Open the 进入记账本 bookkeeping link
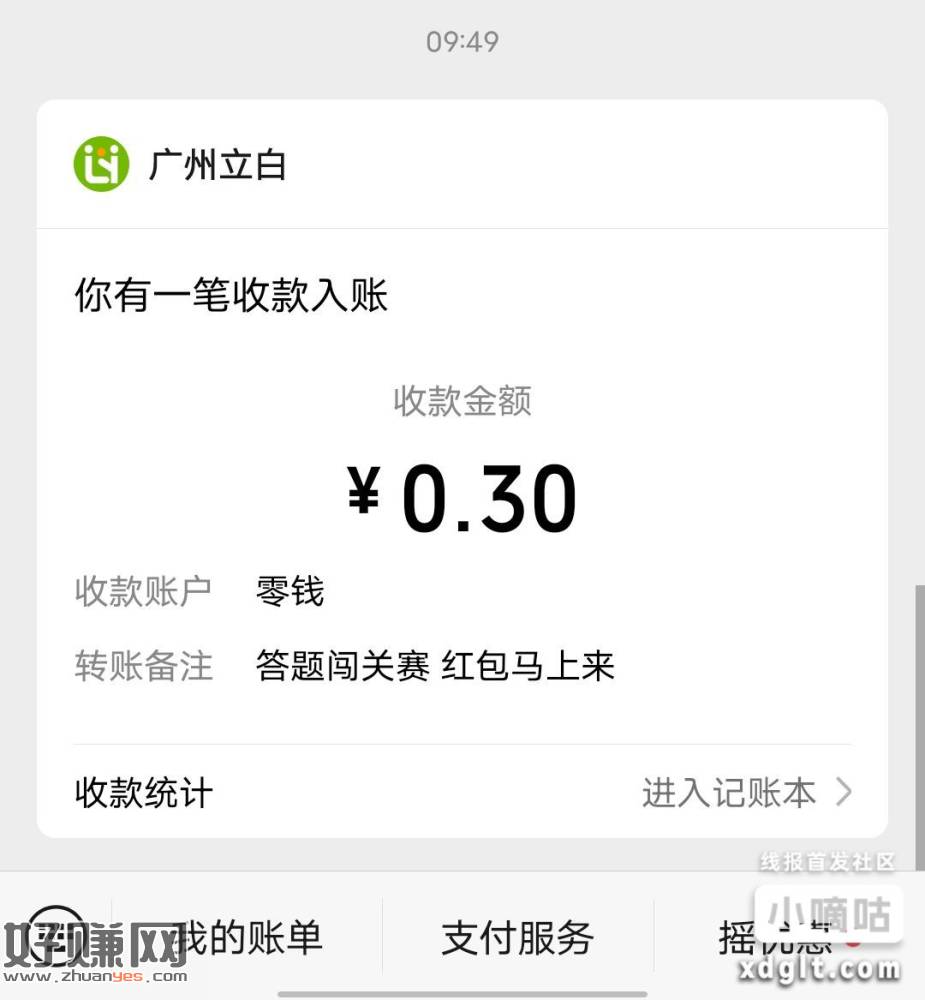The height and width of the screenshot is (1000, 925). [746, 793]
